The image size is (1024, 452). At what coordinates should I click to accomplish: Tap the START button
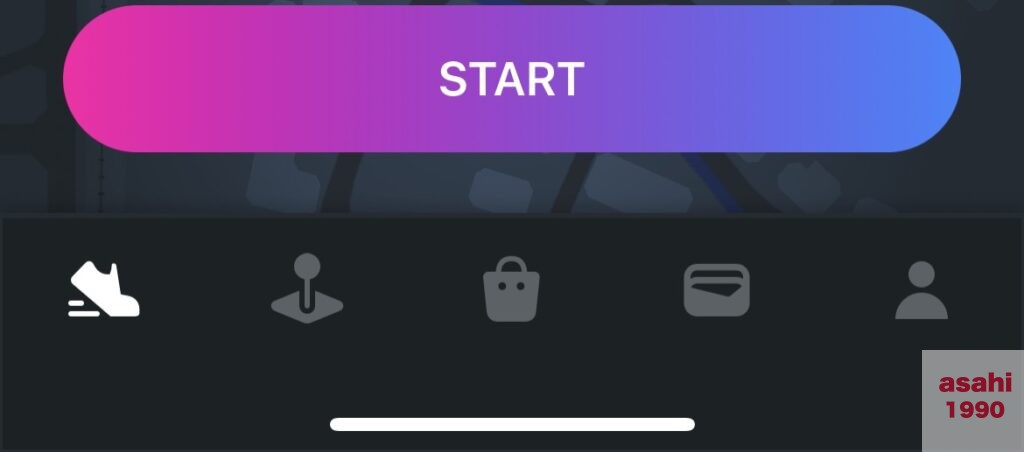(512, 79)
